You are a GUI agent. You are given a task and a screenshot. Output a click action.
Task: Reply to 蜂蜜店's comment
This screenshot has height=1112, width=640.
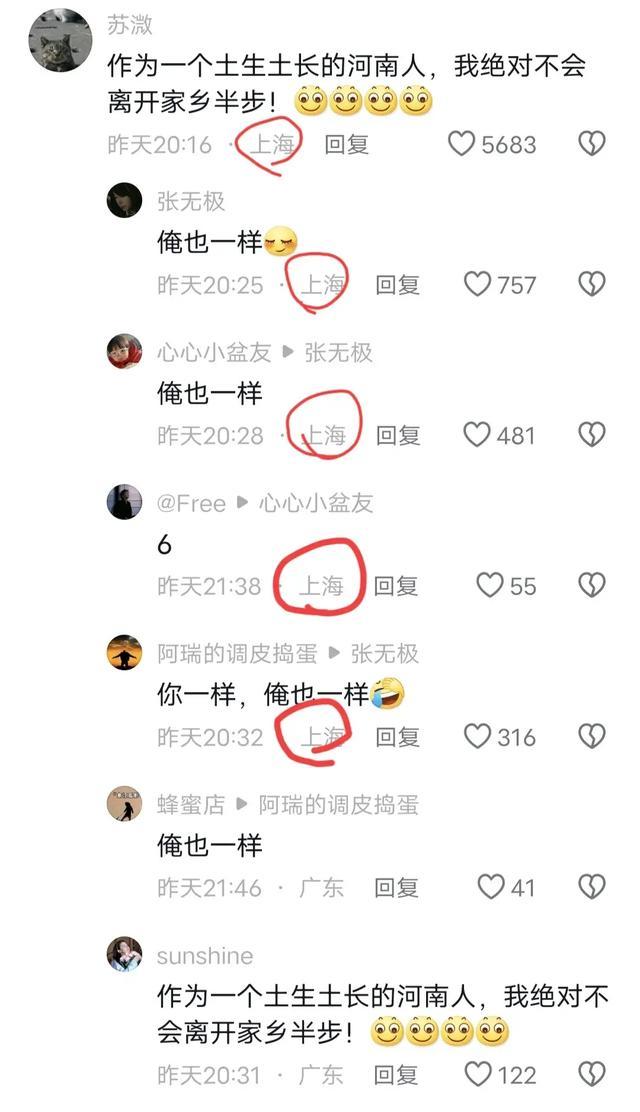pyautogui.click(x=397, y=887)
